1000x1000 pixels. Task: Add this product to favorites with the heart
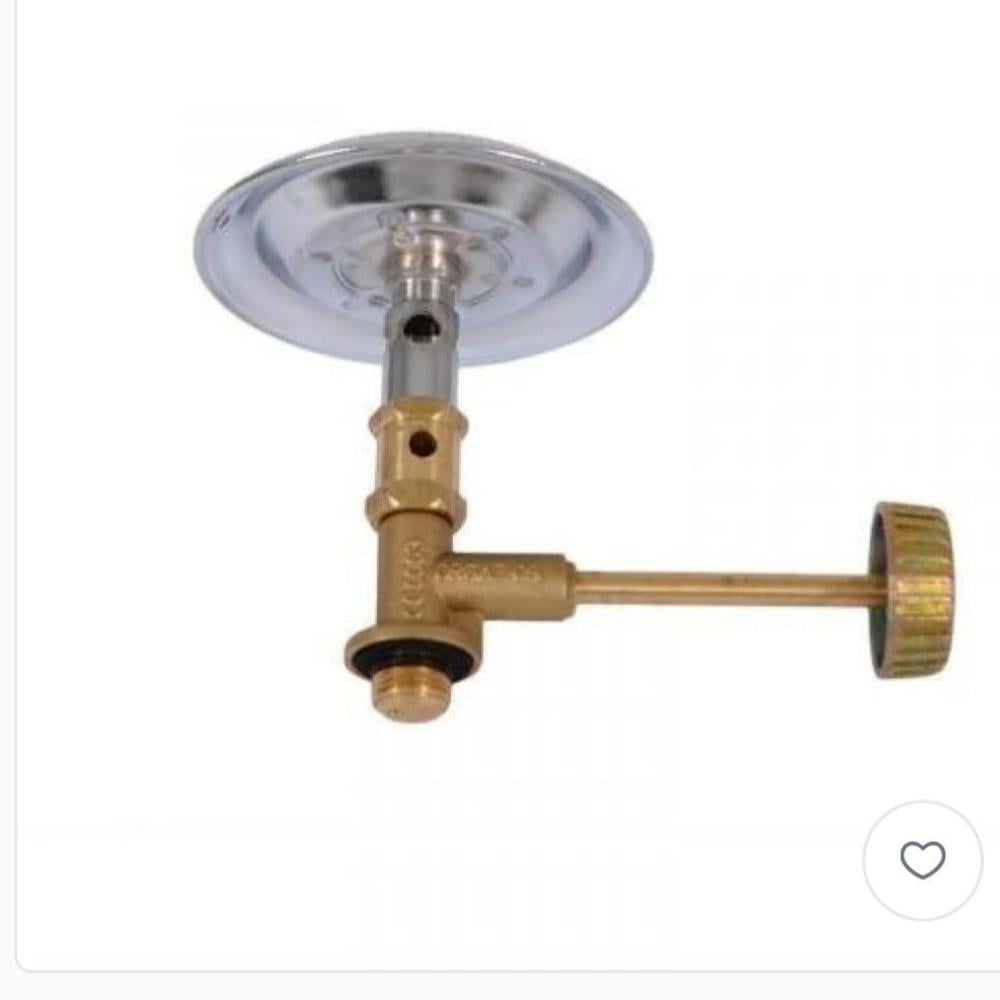tap(922, 860)
